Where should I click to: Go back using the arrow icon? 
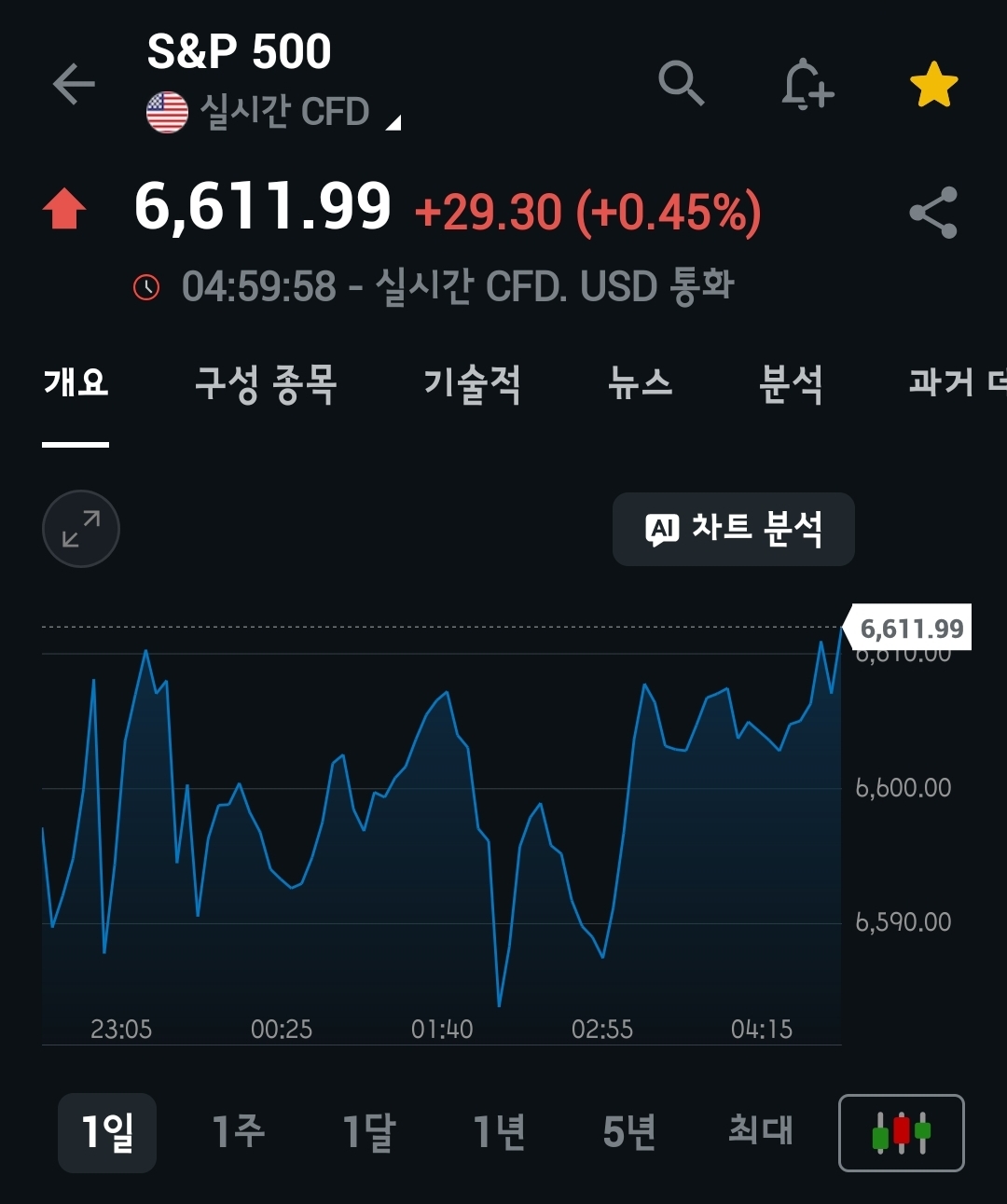pyautogui.click(x=74, y=84)
